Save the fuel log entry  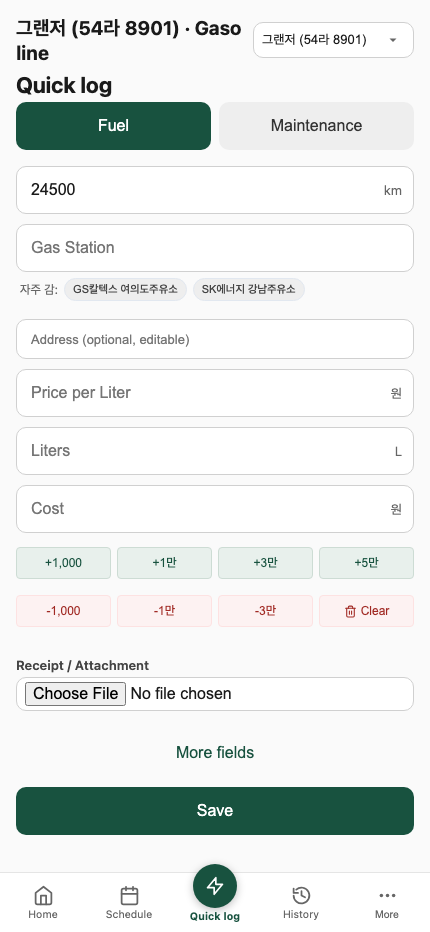(215, 811)
